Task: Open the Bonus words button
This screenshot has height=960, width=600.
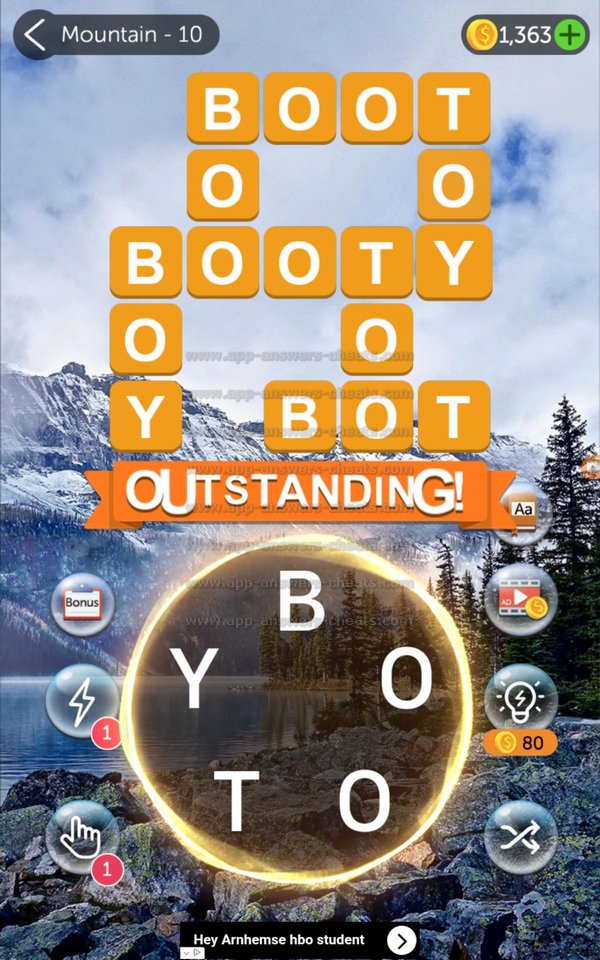Action: (82, 604)
